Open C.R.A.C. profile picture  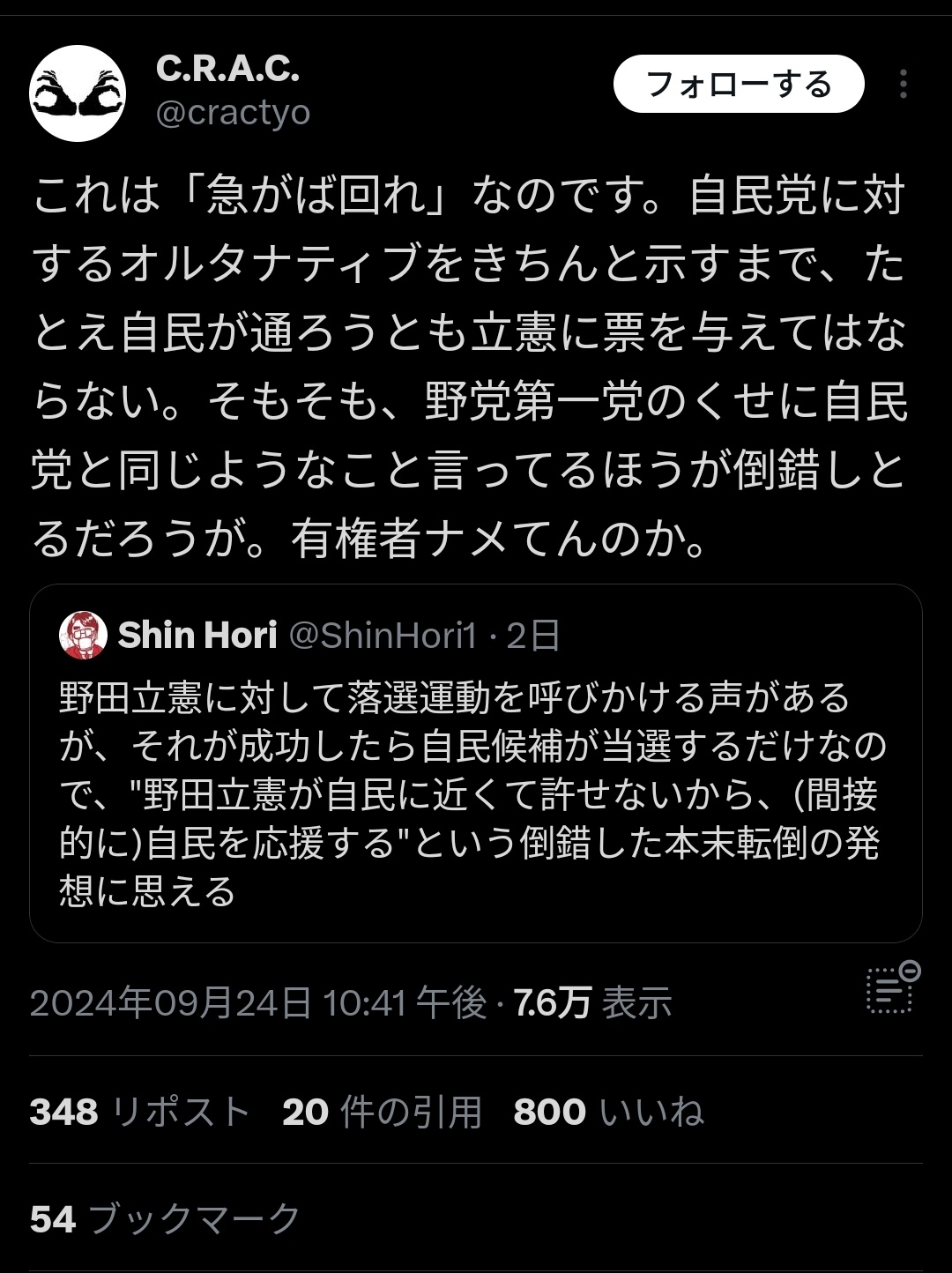(x=78, y=93)
